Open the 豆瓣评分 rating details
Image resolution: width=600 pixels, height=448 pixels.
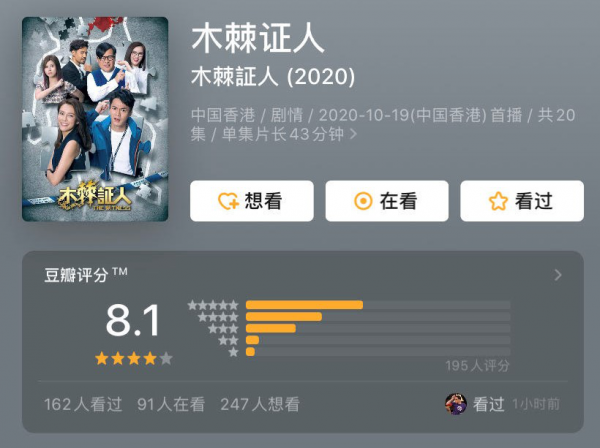point(557,275)
